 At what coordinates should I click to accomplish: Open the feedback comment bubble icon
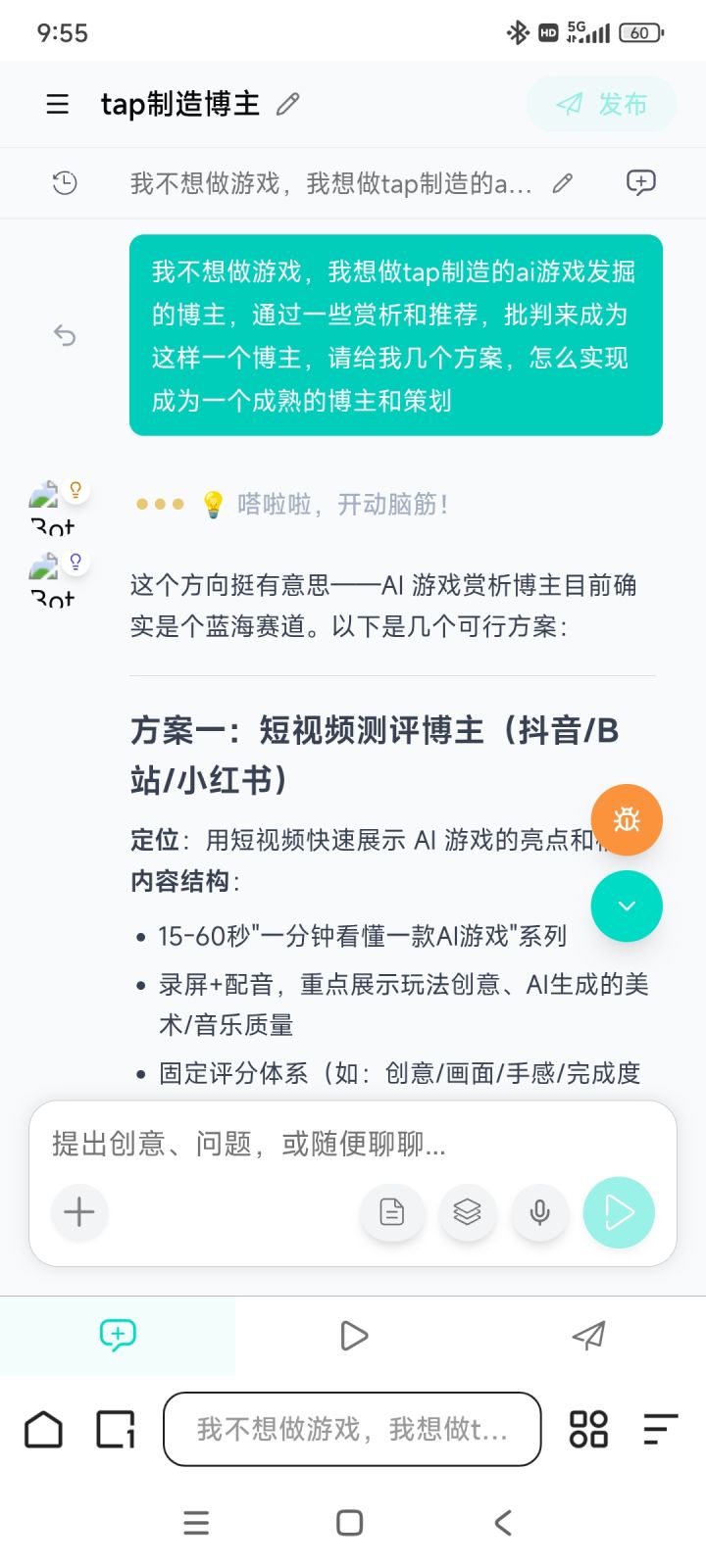click(x=640, y=182)
